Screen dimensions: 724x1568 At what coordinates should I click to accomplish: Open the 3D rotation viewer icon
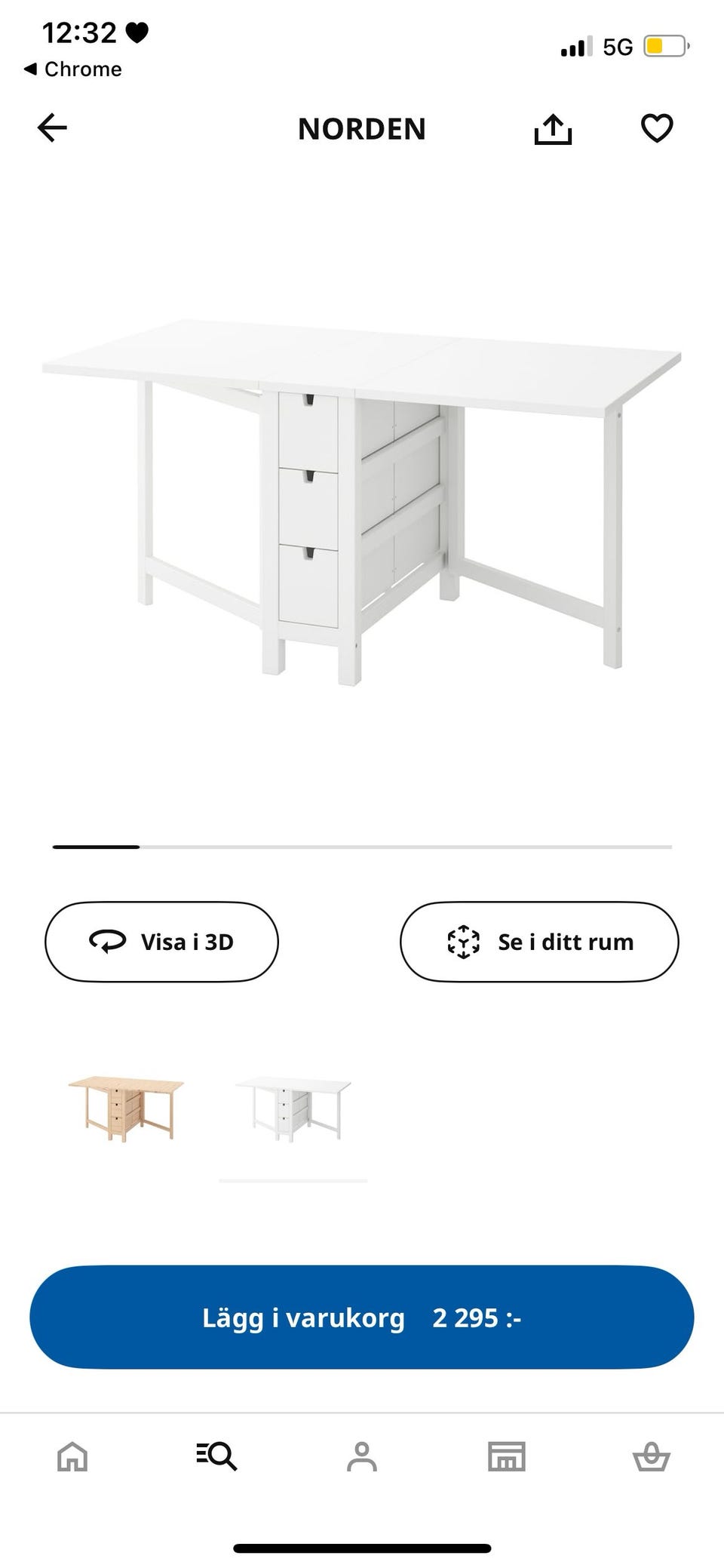(107, 942)
